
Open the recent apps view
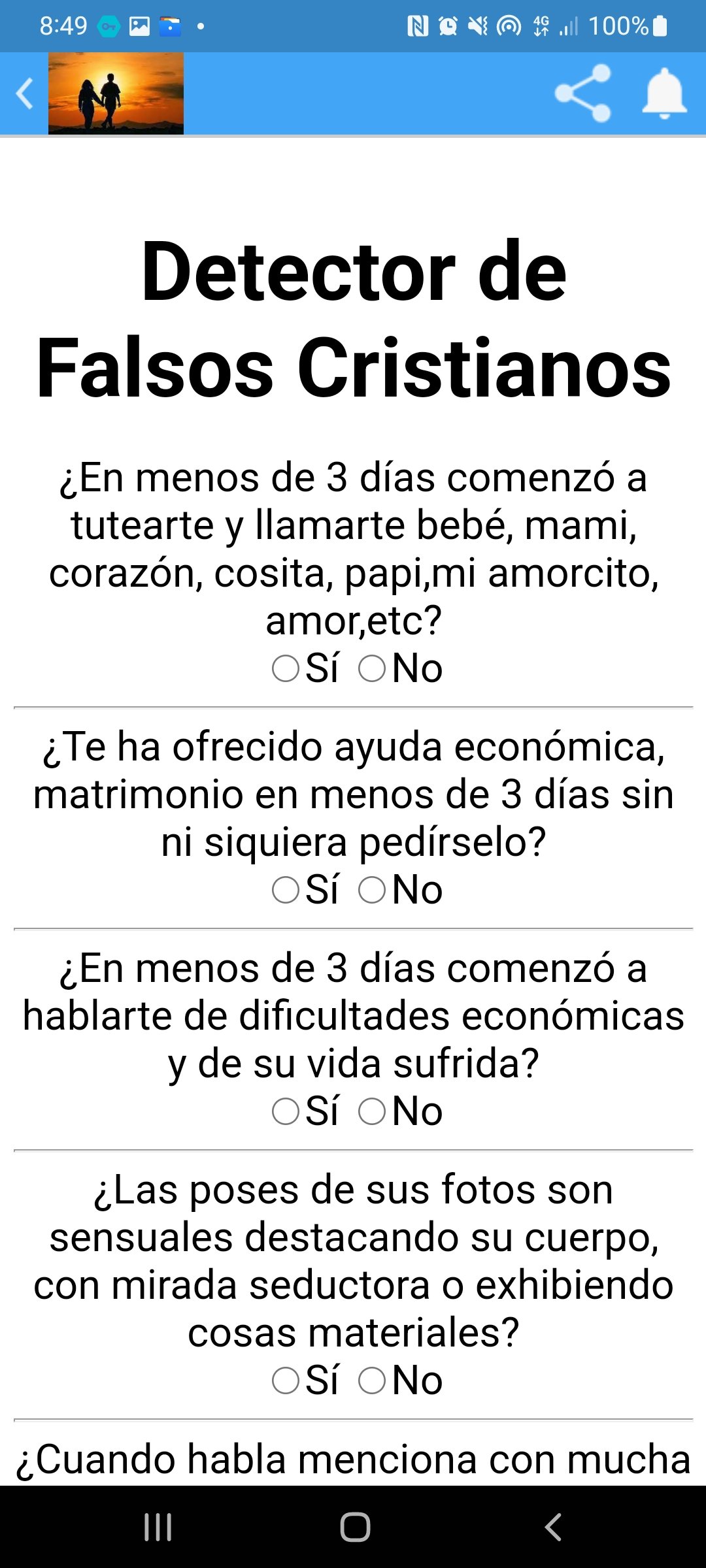pyautogui.click(x=158, y=1527)
